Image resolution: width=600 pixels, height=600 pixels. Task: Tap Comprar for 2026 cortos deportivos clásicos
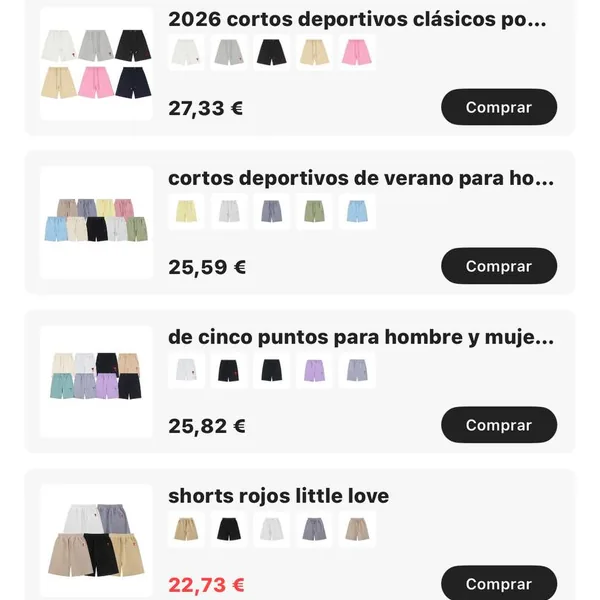(x=498, y=107)
